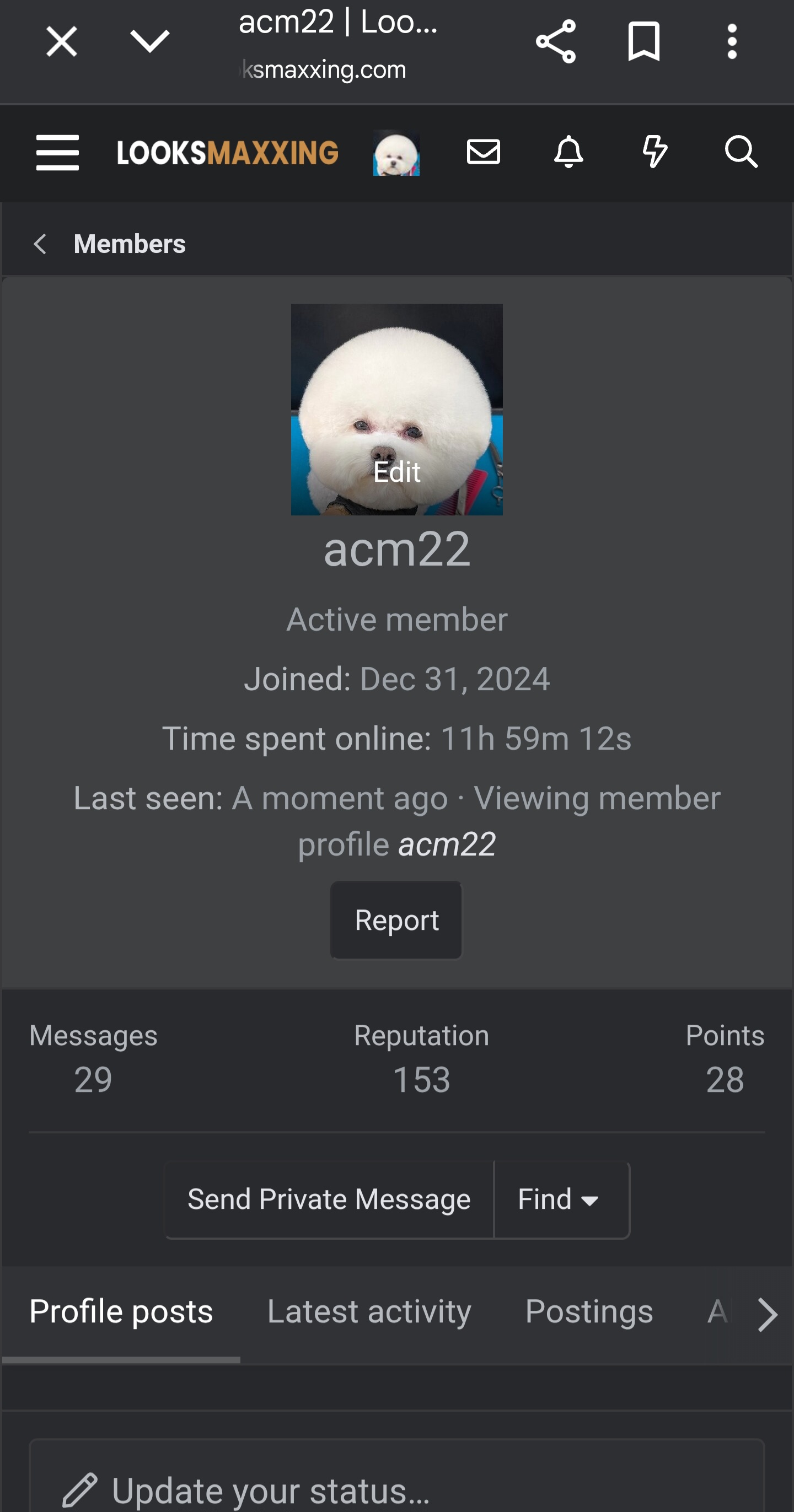Viewport: 794px width, 1512px height.
Task: Open the hamburger navigation menu
Action: 57,153
